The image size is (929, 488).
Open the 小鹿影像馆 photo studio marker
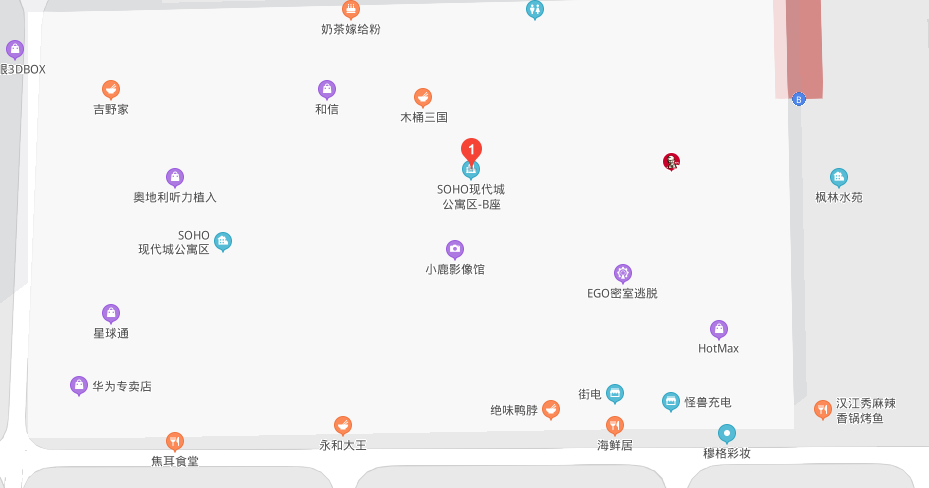click(x=455, y=250)
